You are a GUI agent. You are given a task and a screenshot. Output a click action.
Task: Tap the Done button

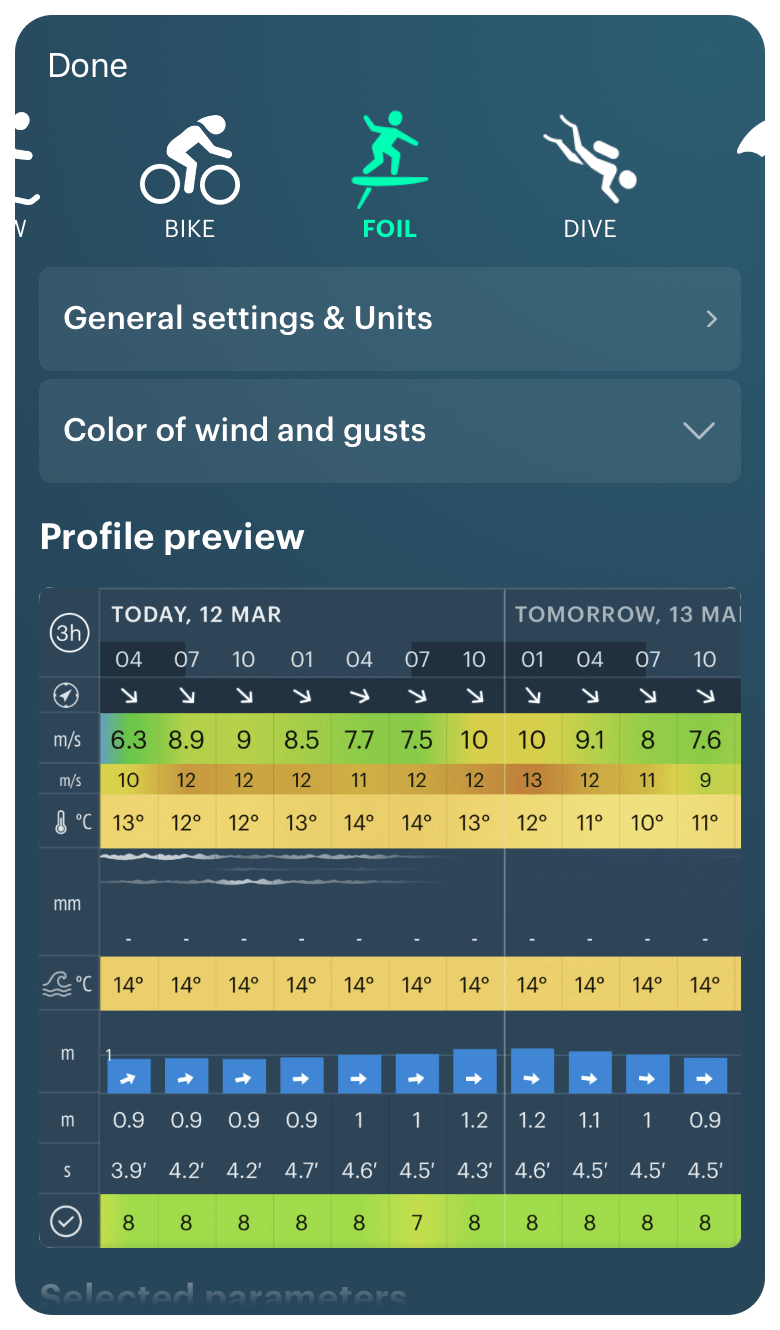(88, 65)
